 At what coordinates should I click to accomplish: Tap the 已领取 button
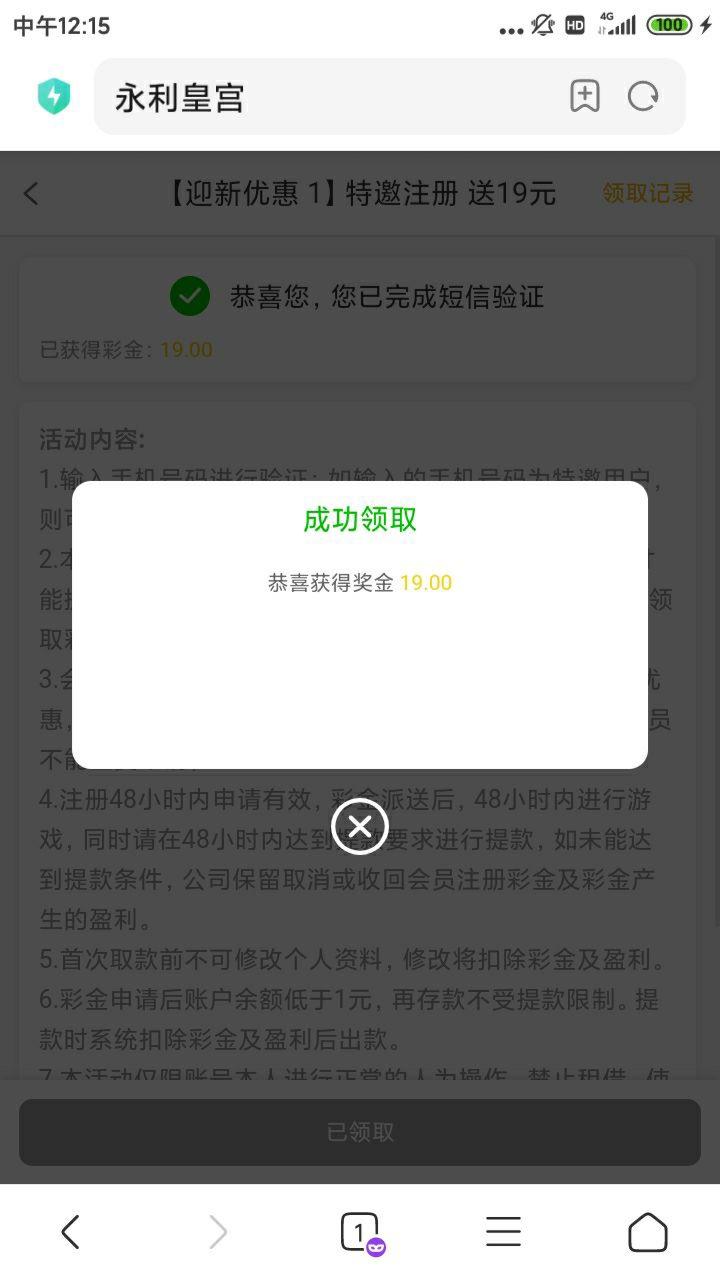360,1132
